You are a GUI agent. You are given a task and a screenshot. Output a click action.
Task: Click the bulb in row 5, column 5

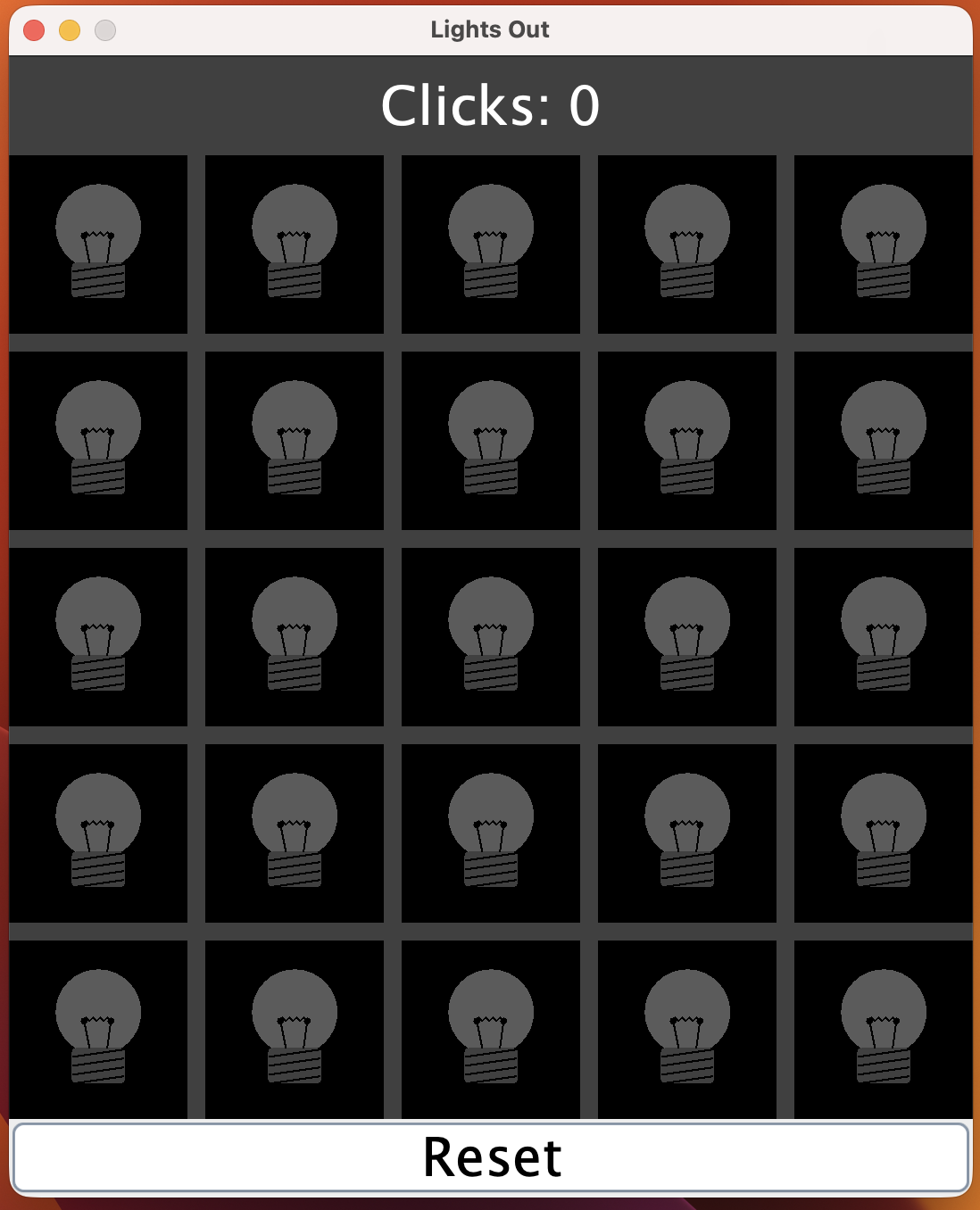tap(883, 1029)
